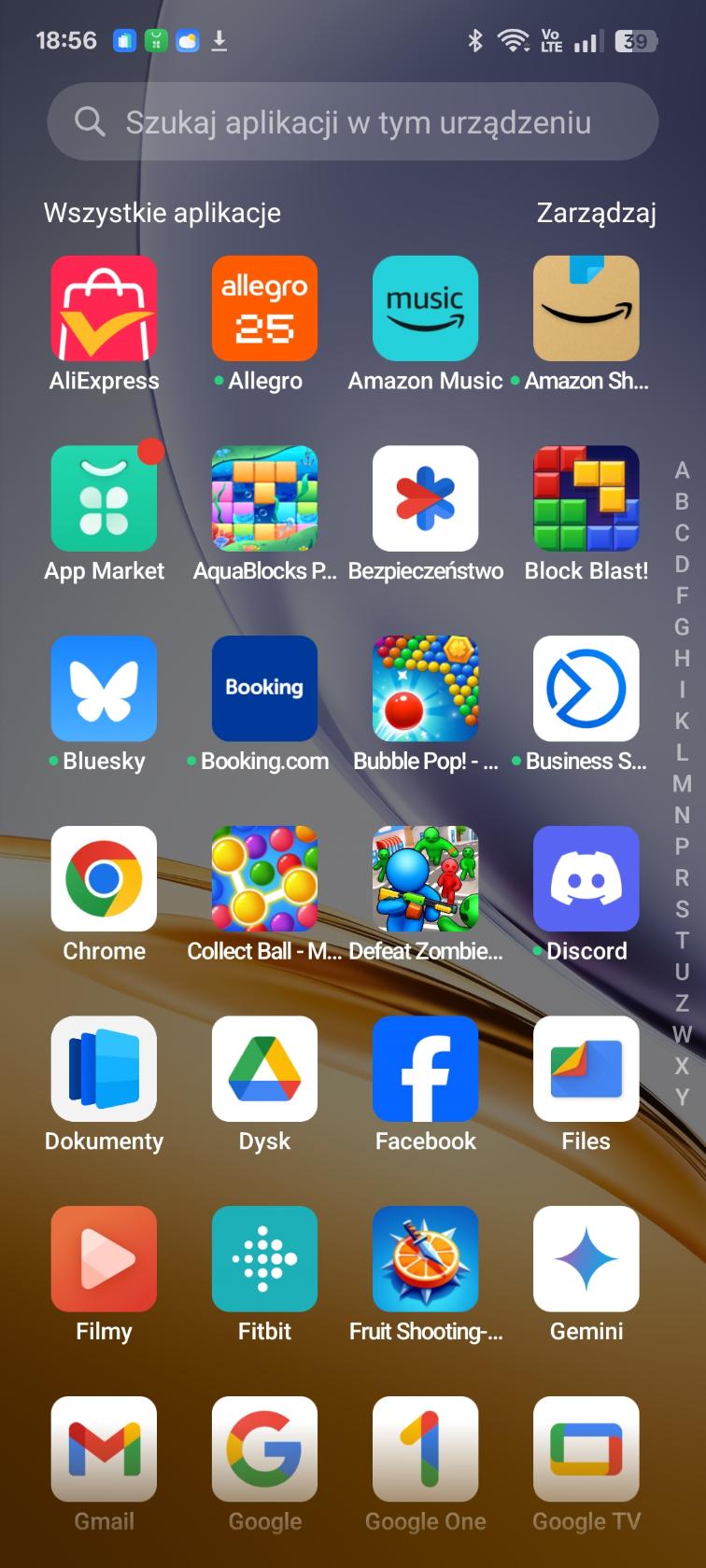Open the Fitbit app
706x1568 pixels.
[264, 1259]
